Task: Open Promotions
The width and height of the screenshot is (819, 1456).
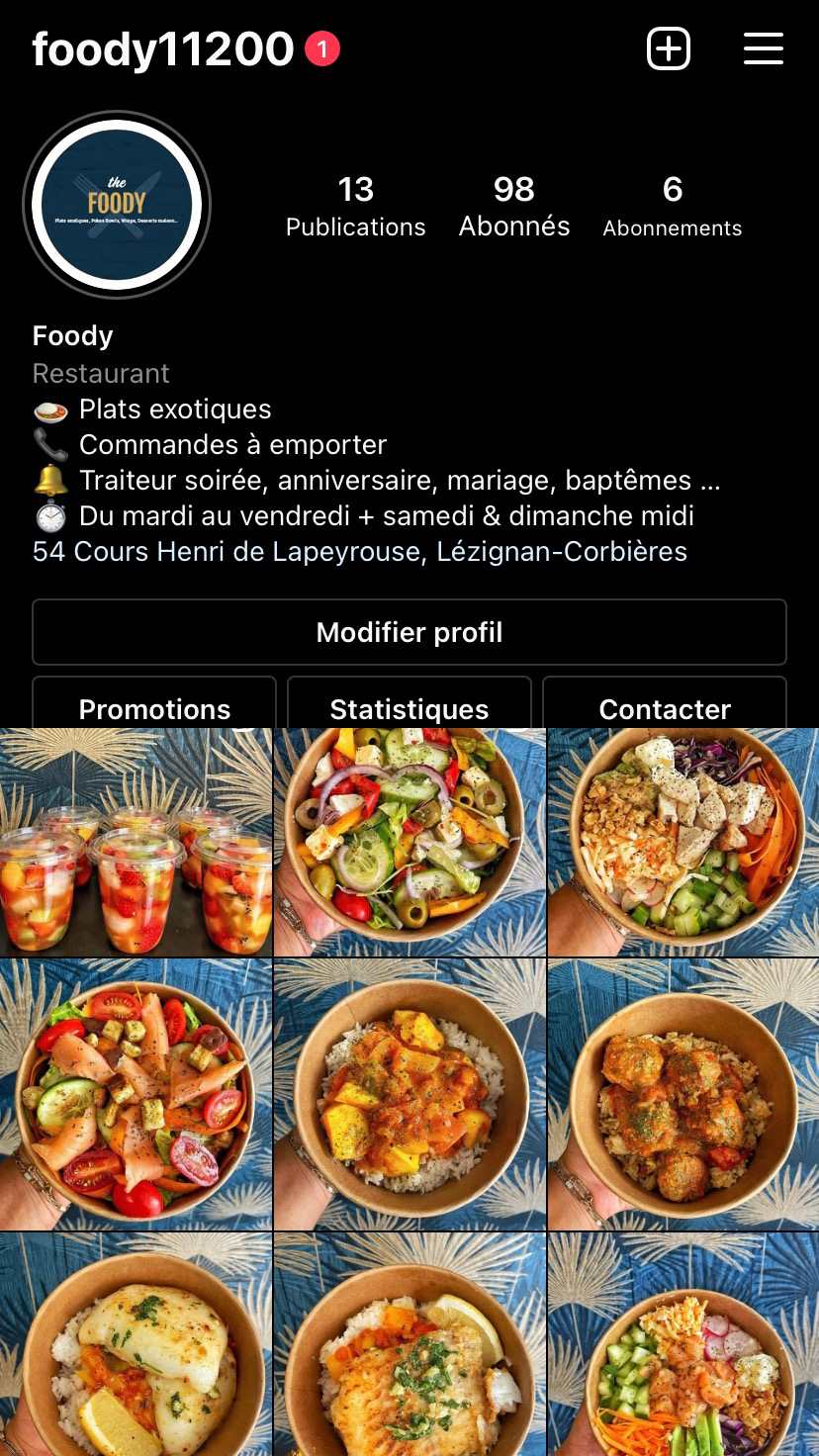Action: [154, 706]
